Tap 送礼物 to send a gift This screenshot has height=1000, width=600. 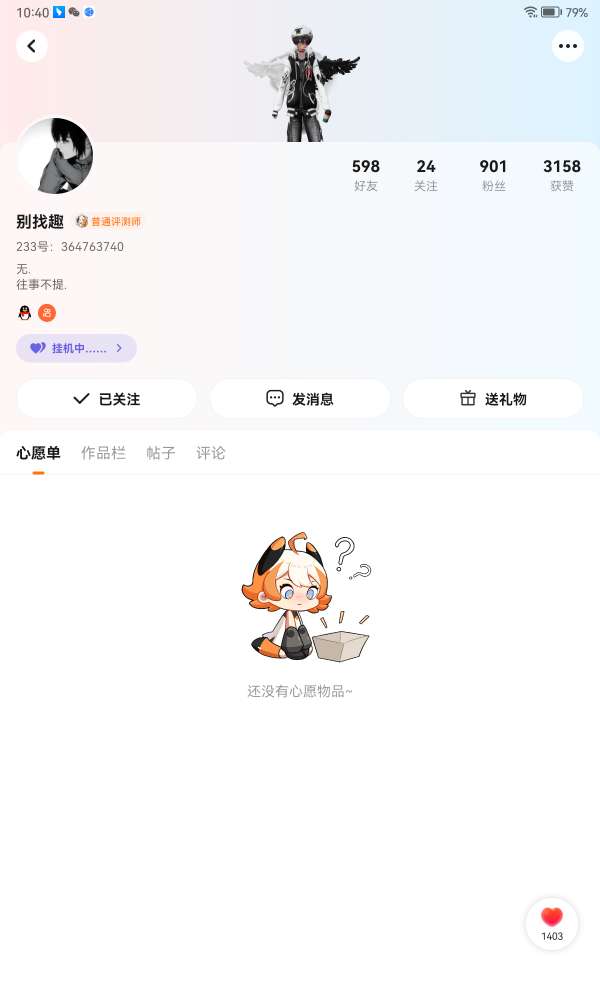(493, 398)
